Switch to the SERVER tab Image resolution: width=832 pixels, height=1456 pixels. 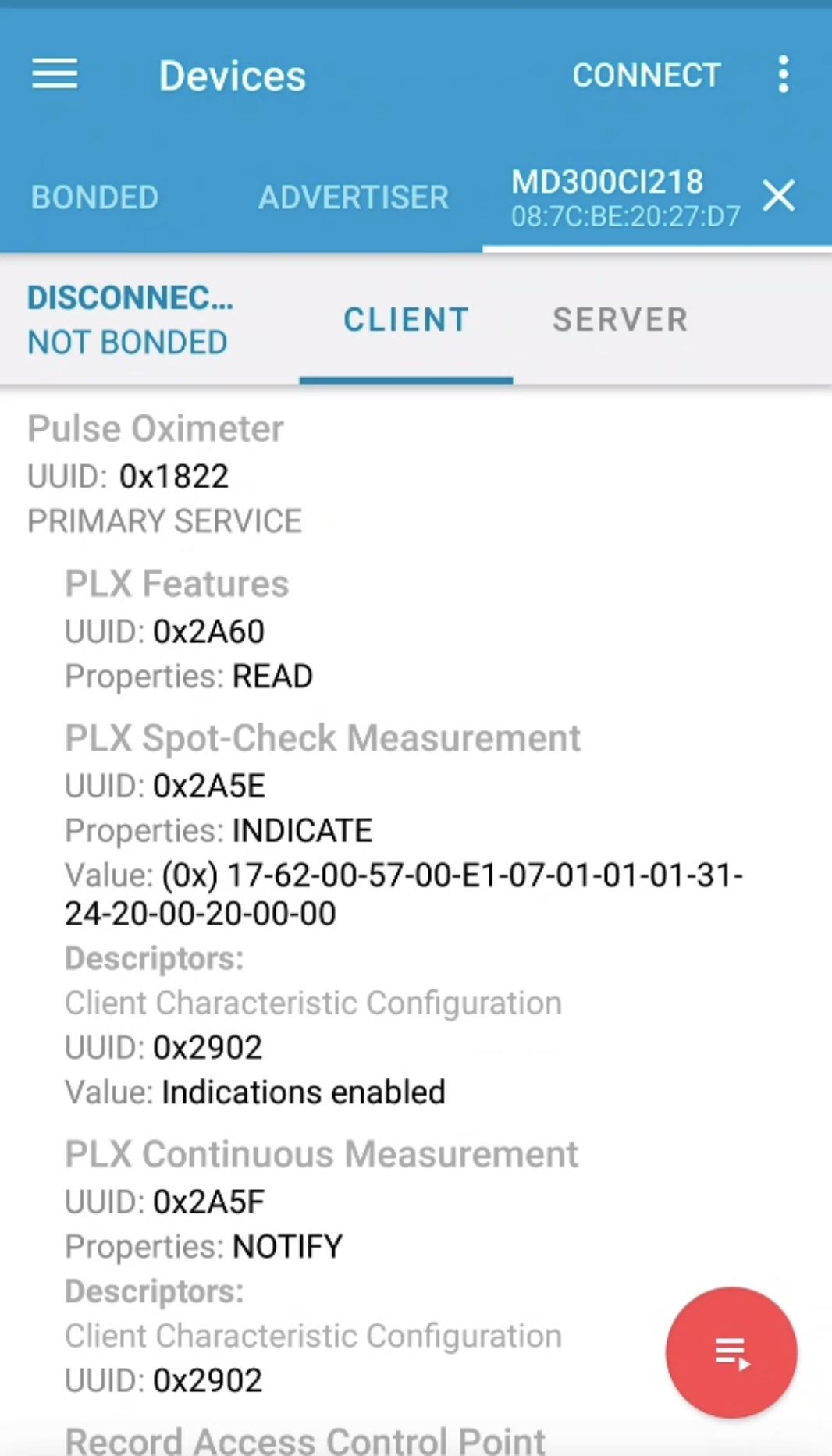pyautogui.click(x=620, y=320)
